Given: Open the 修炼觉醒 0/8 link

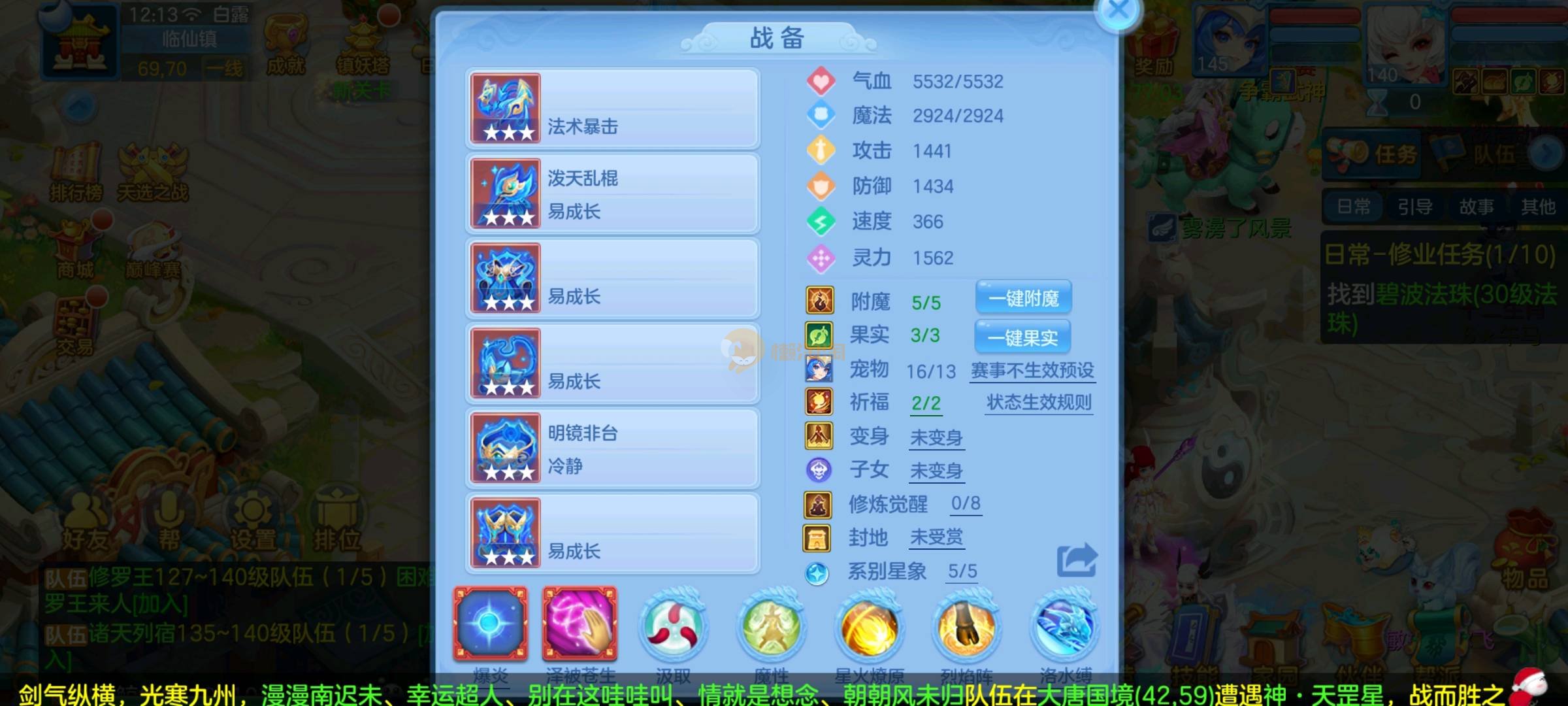Looking at the screenshot, I should point(965,503).
